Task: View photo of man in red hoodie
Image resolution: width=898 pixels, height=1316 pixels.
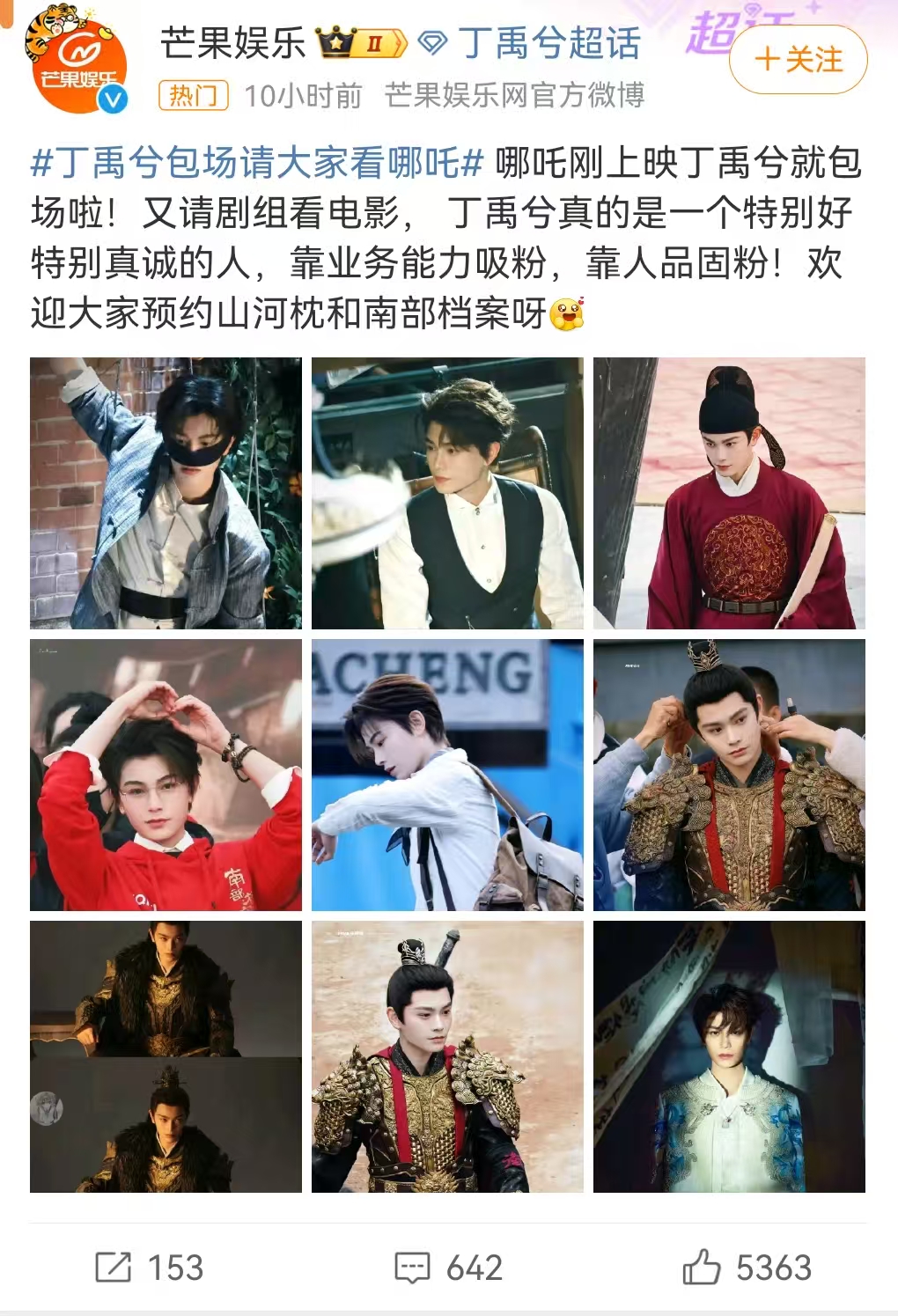Action: click(x=166, y=775)
